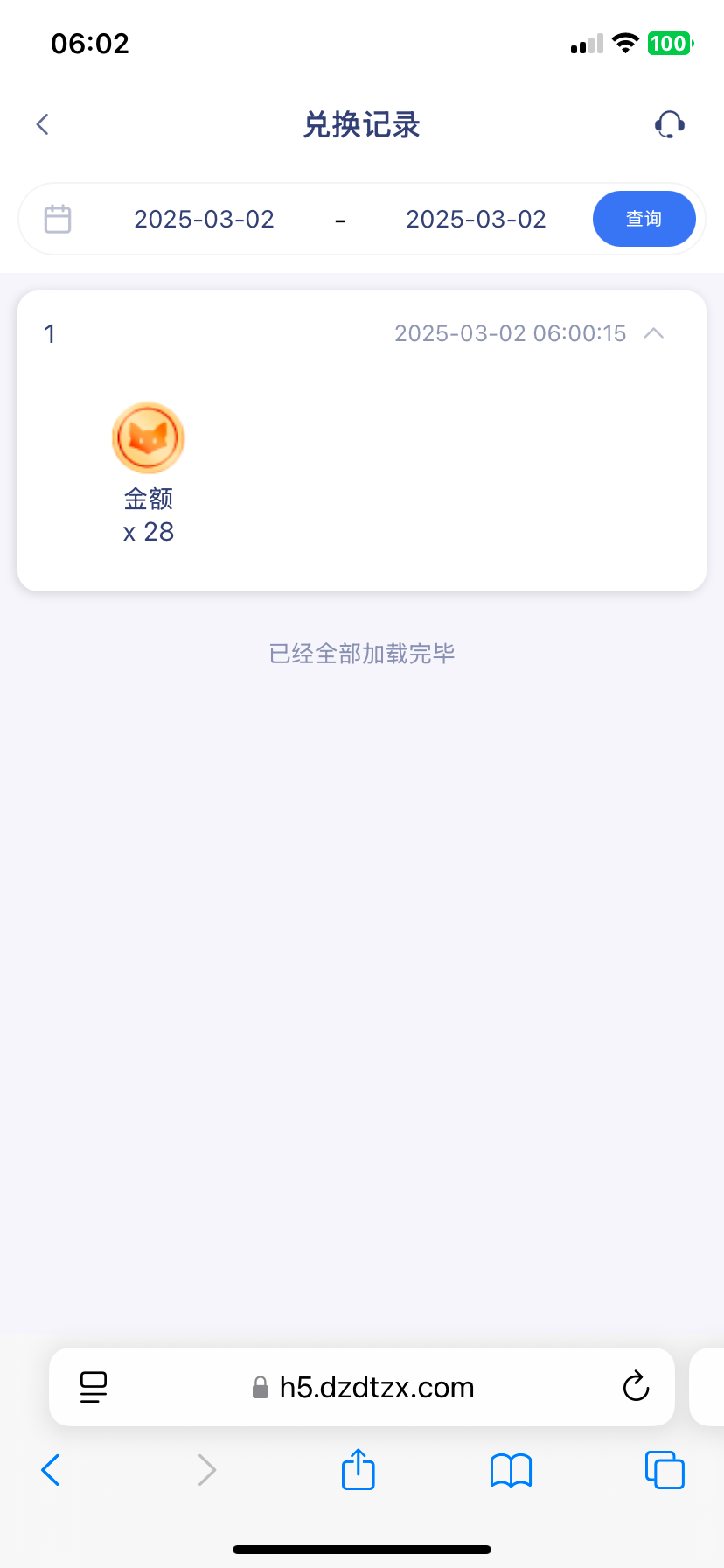Contact customer service via headset icon
Image resolution: width=724 pixels, height=1568 pixels.
[670, 124]
